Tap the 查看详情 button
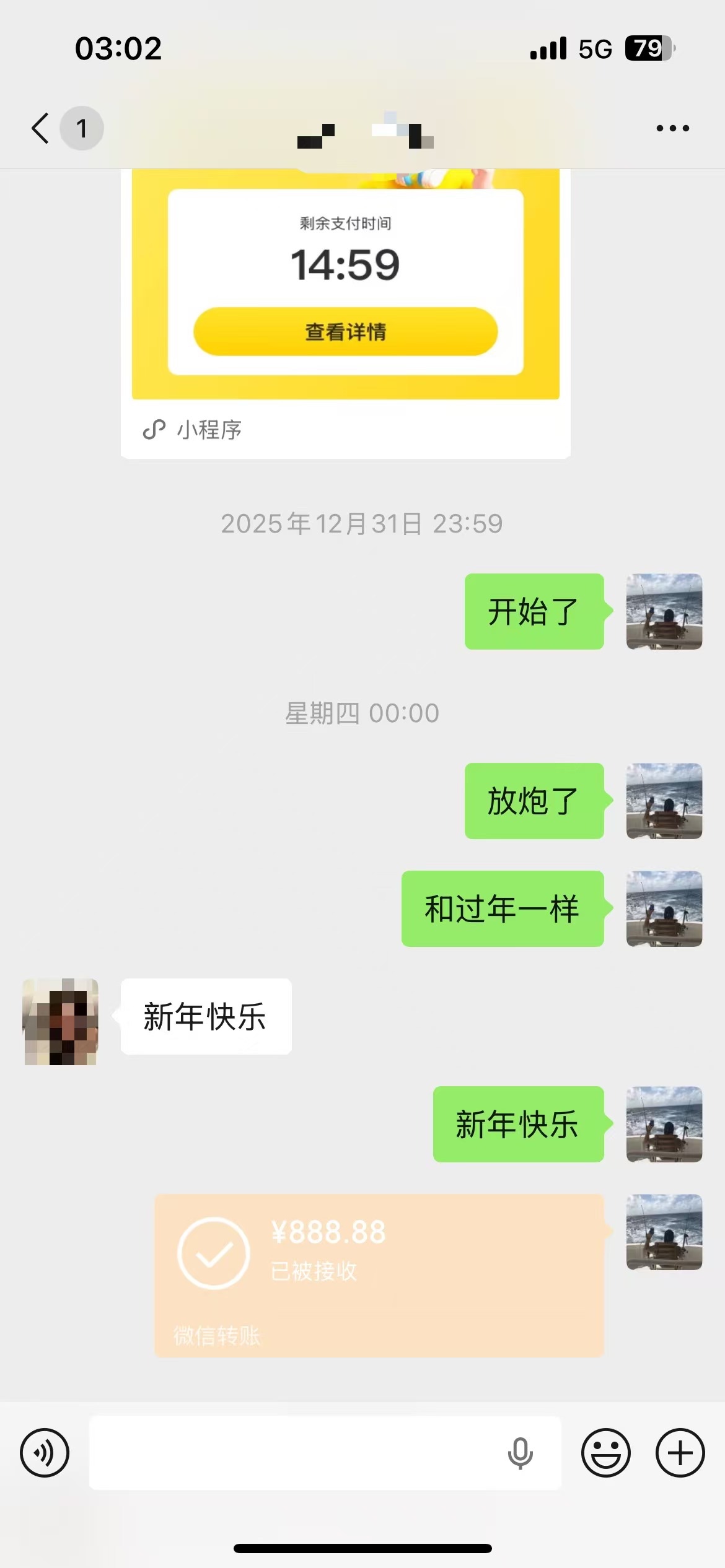 345,331
